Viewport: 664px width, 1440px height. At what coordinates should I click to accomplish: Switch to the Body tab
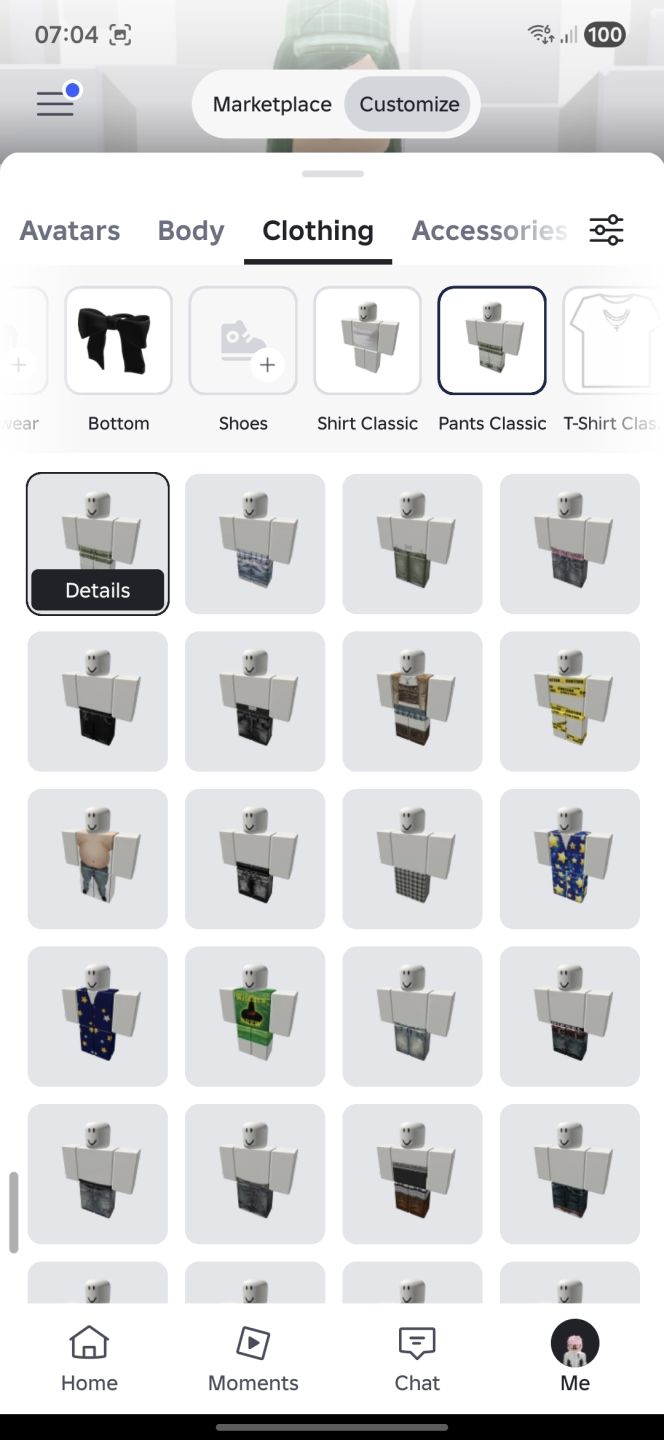point(191,231)
